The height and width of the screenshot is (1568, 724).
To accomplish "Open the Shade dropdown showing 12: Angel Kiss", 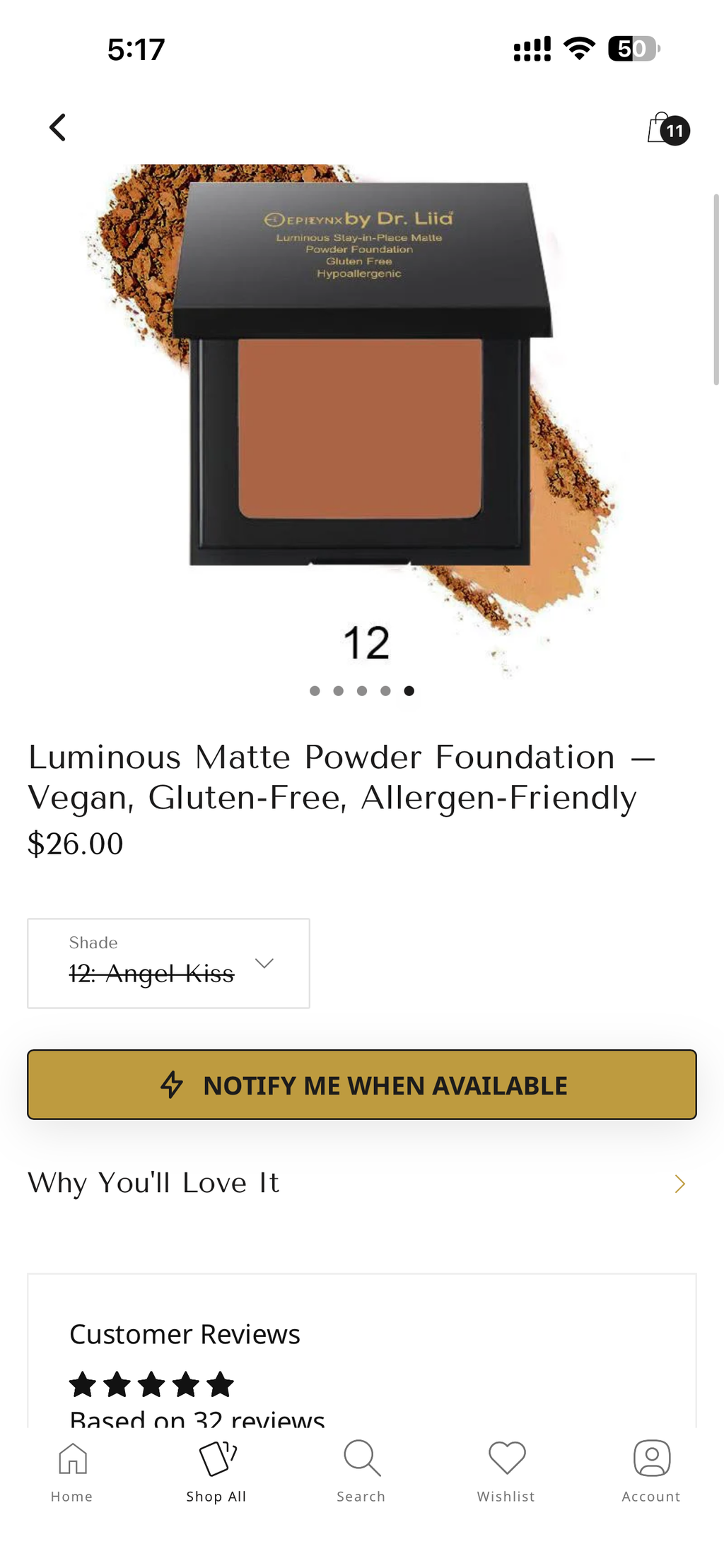I will (168, 963).
